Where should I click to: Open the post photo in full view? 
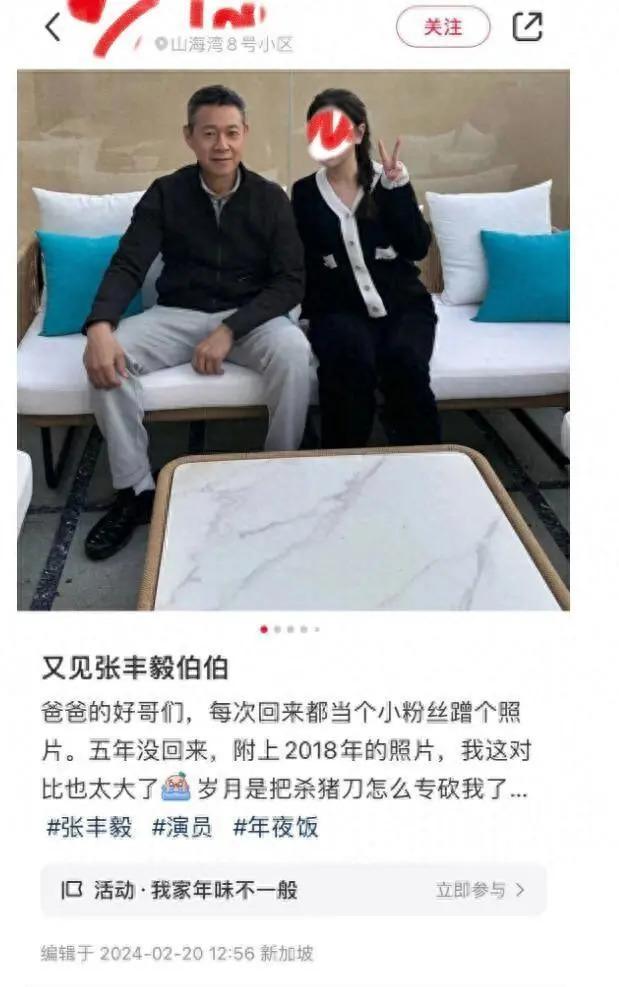click(293, 340)
